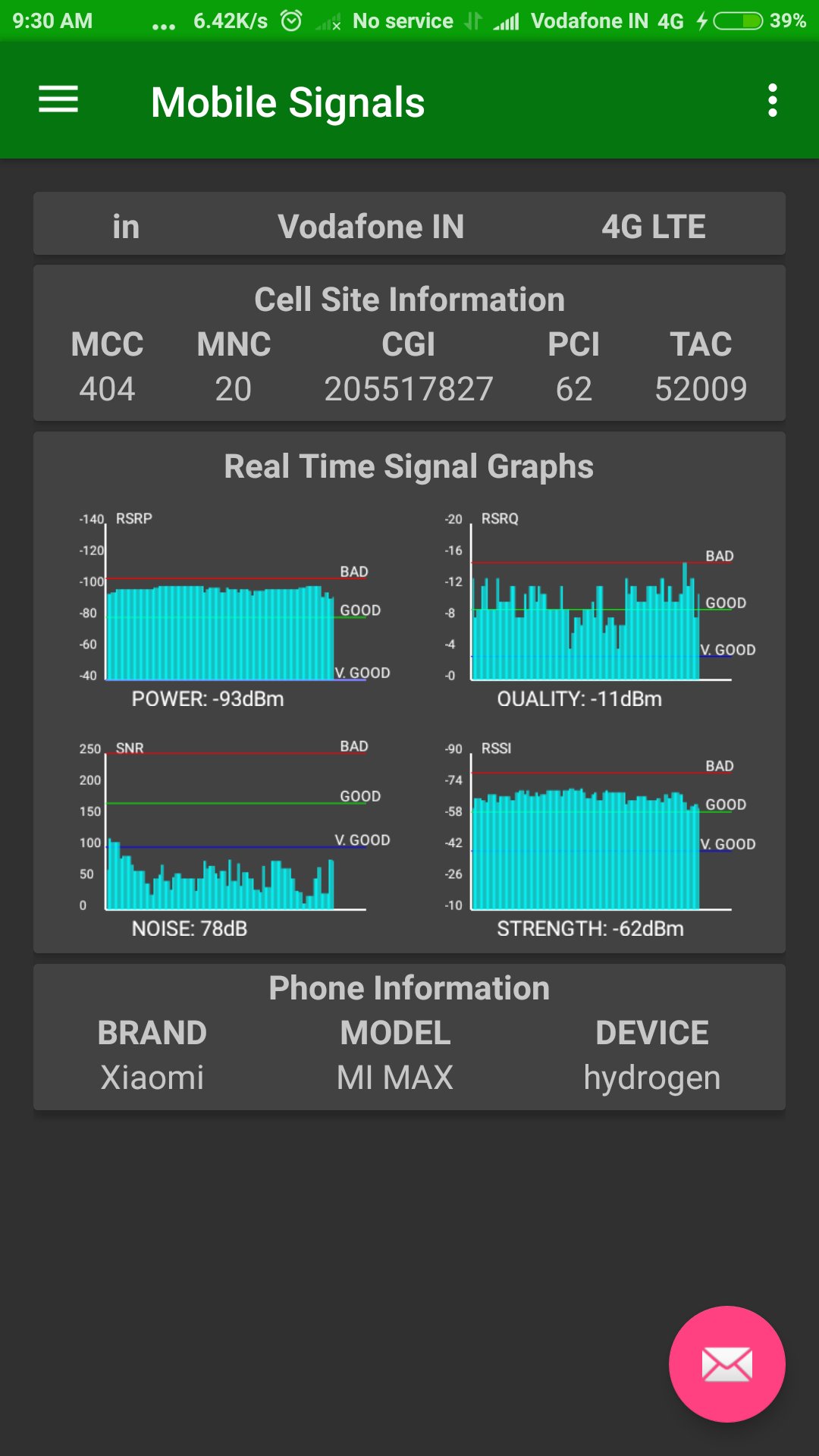Expand the Real Time Signal Graphs section

click(x=409, y=466)
